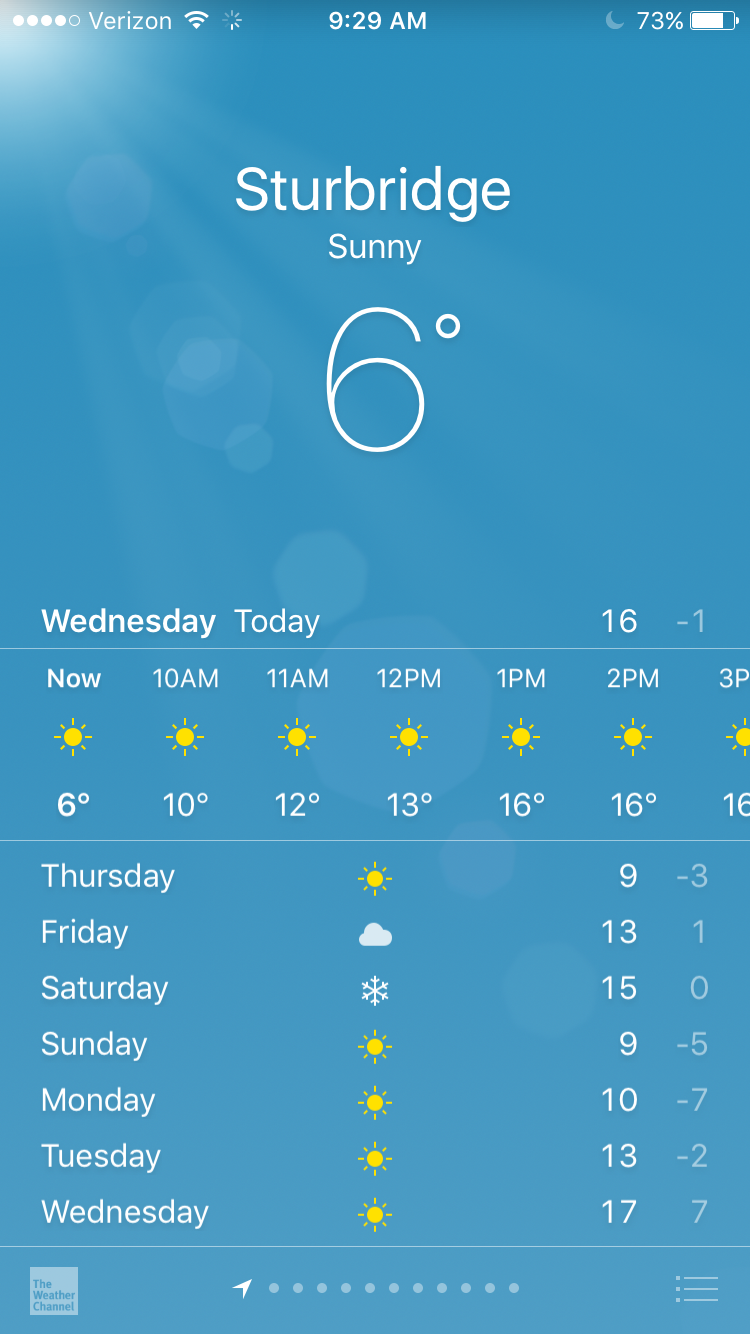Screen dimensions: 750x1334
Task: Open the city list menu icon
Action: [697, 1289]
